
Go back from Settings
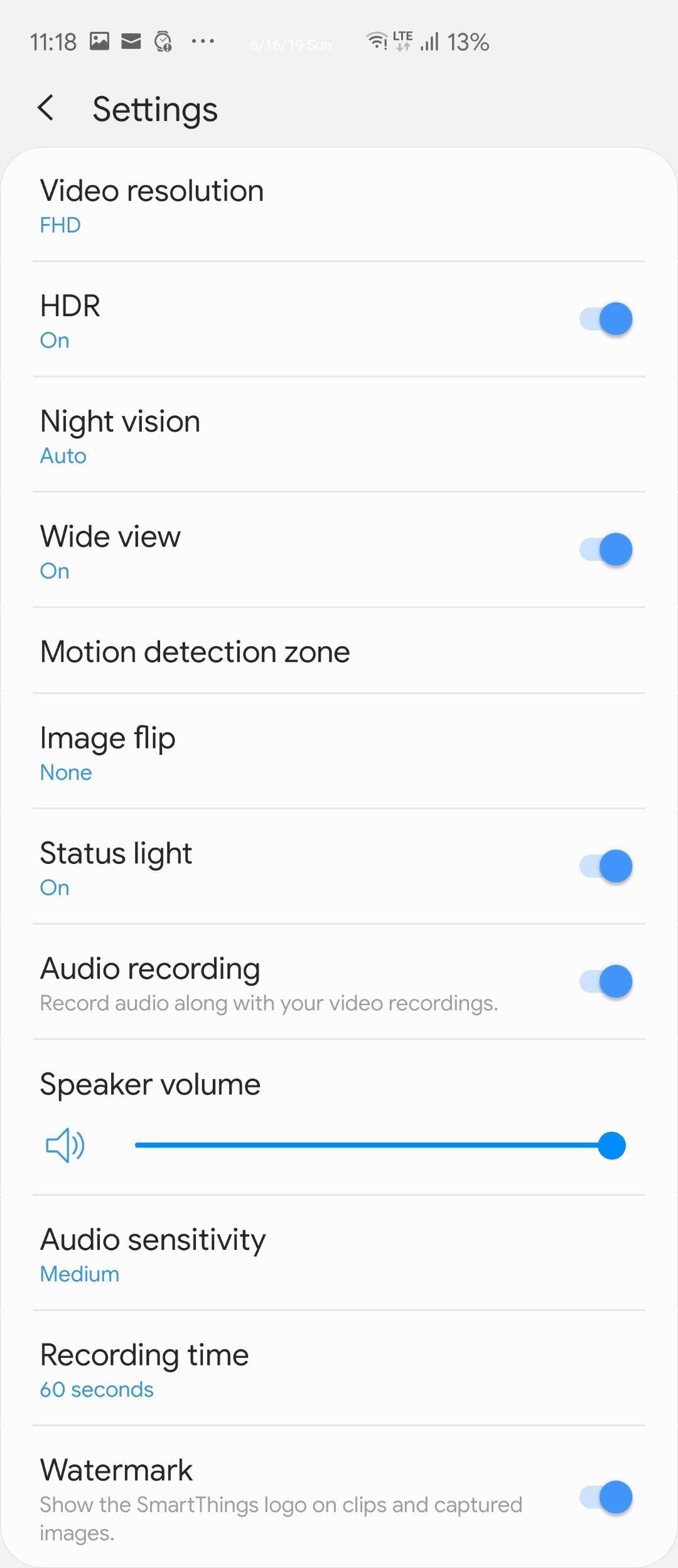pos(46,109)
